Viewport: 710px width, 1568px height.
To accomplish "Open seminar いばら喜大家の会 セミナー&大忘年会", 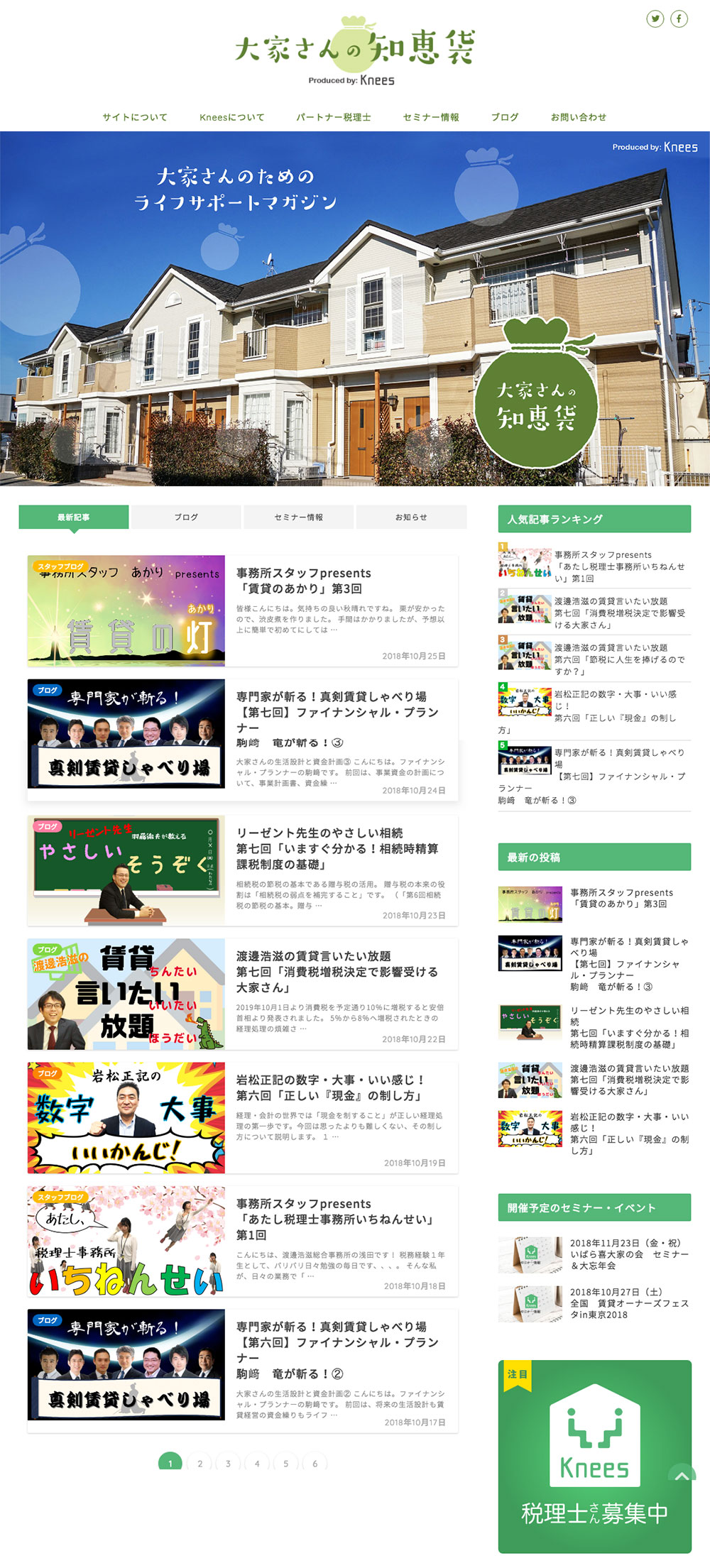I will click(x=628, y=1254).
